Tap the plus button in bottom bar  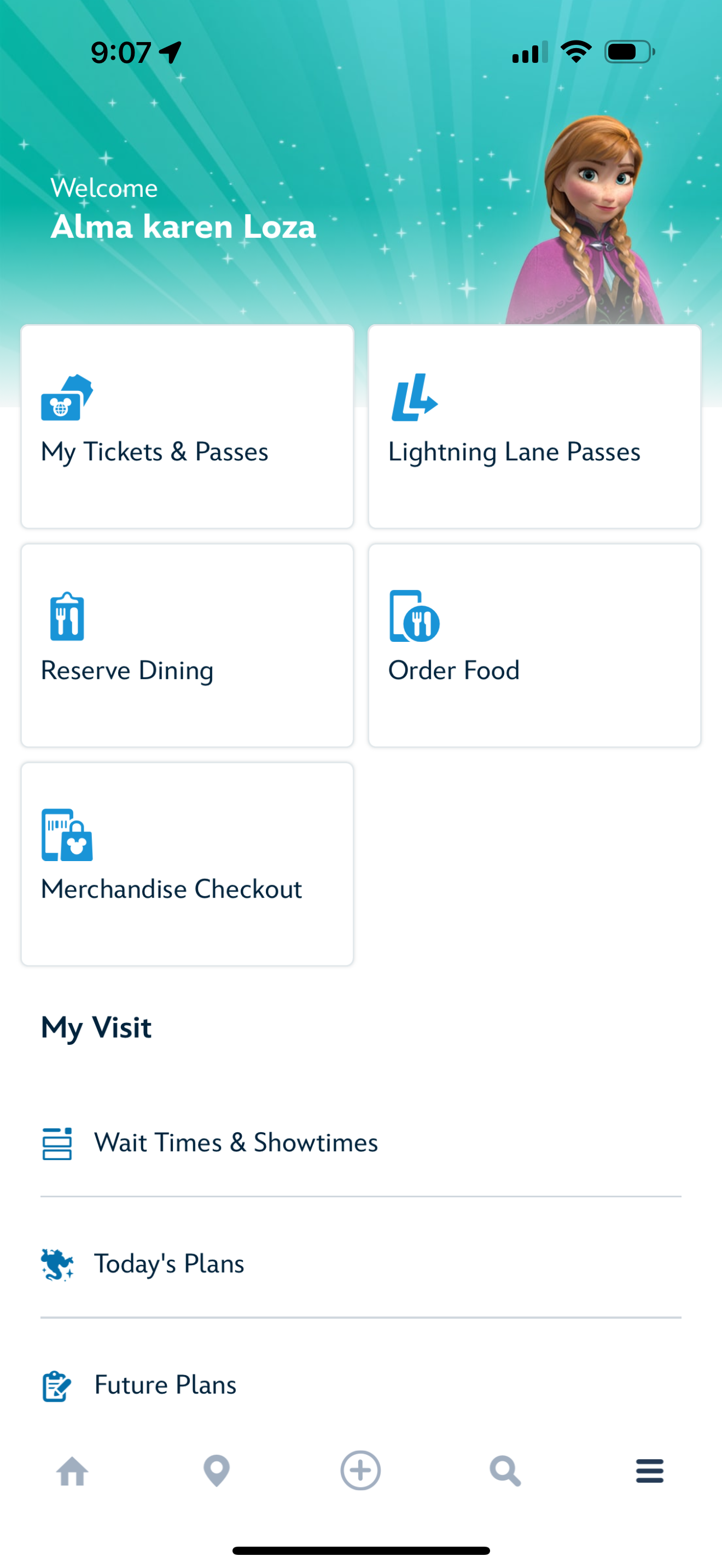(360, 1471)
